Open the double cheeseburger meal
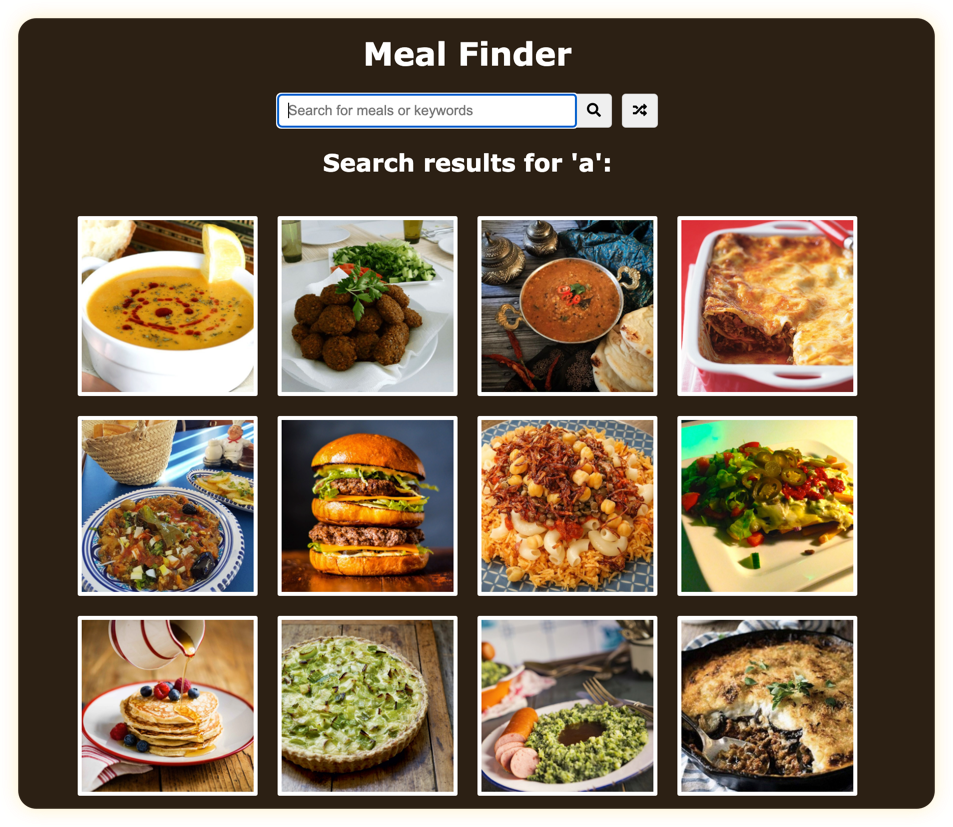Screen dimensions: 953x827 (367, 506)
